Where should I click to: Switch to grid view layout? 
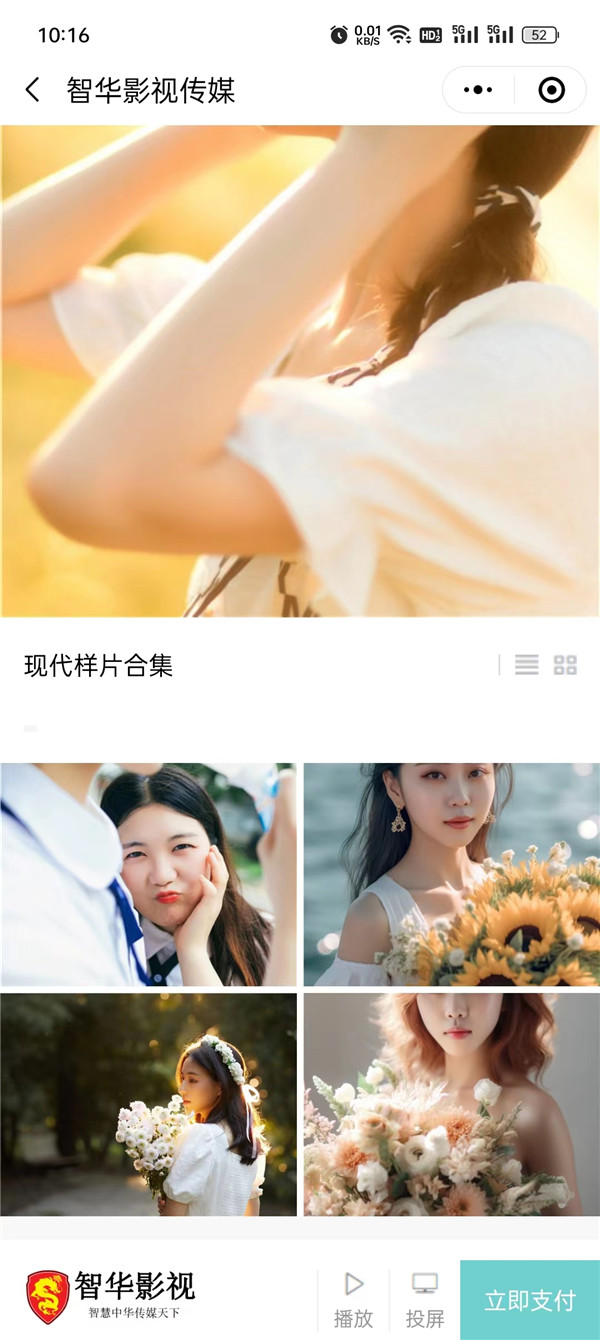566,665
